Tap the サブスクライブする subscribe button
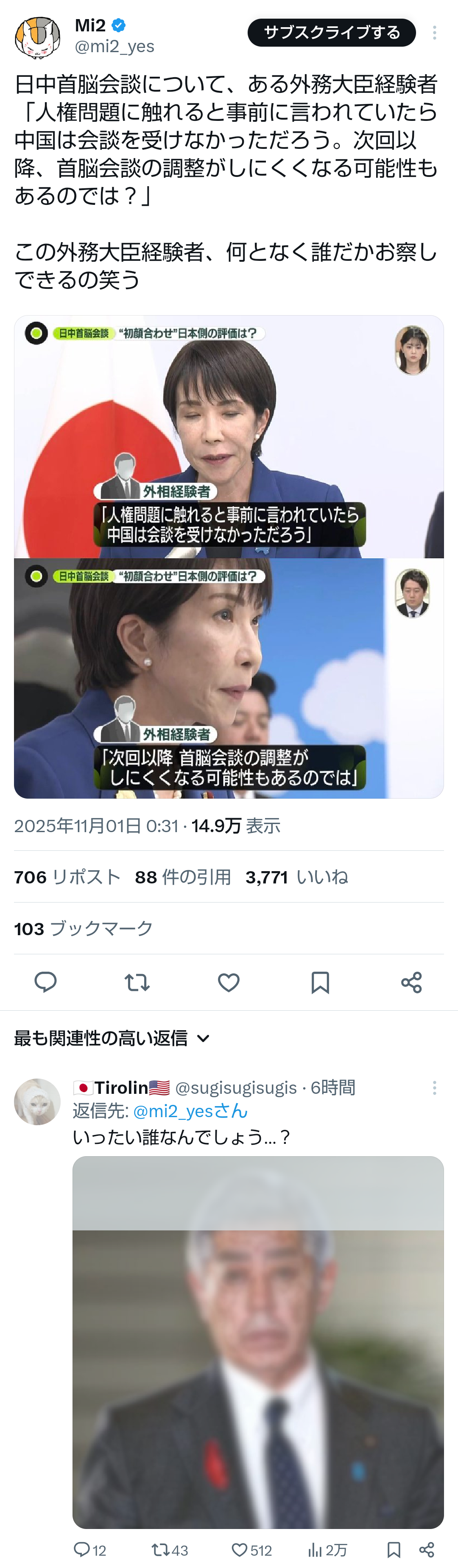458x1568 pixels. [x=332, y=32]
